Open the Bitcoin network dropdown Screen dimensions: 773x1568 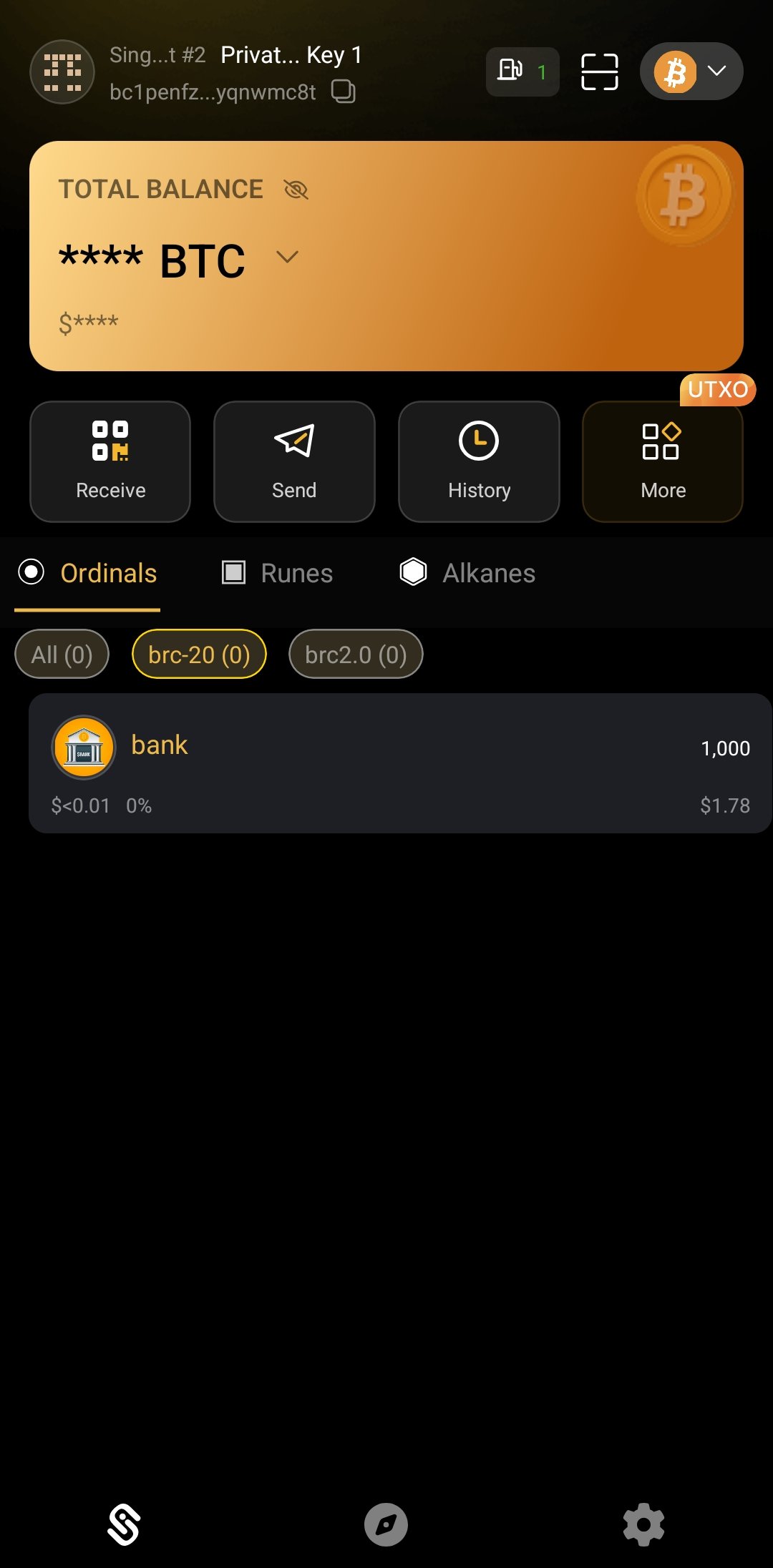click(691, 72)
